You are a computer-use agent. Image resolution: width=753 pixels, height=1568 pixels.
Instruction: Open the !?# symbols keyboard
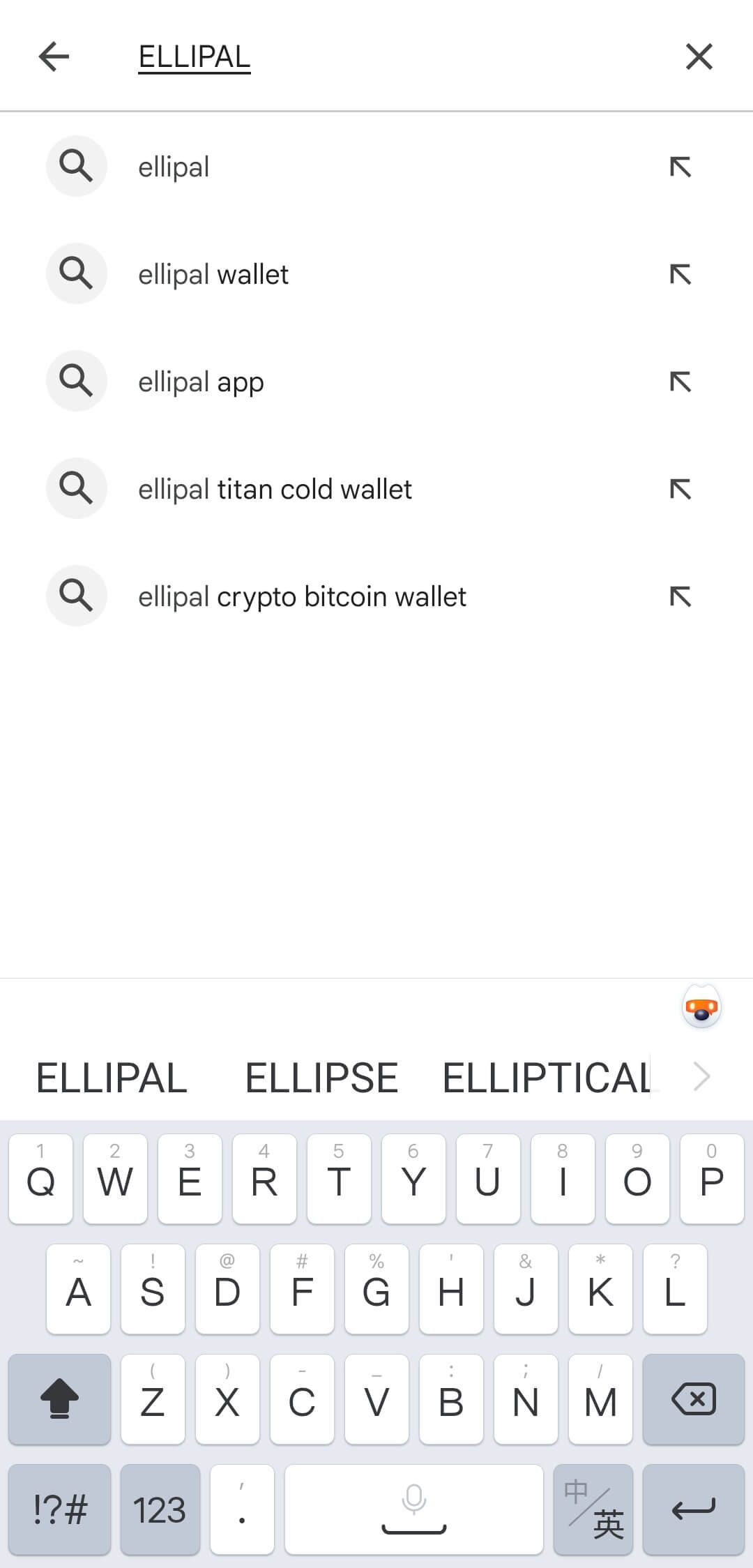point(60,1509)
